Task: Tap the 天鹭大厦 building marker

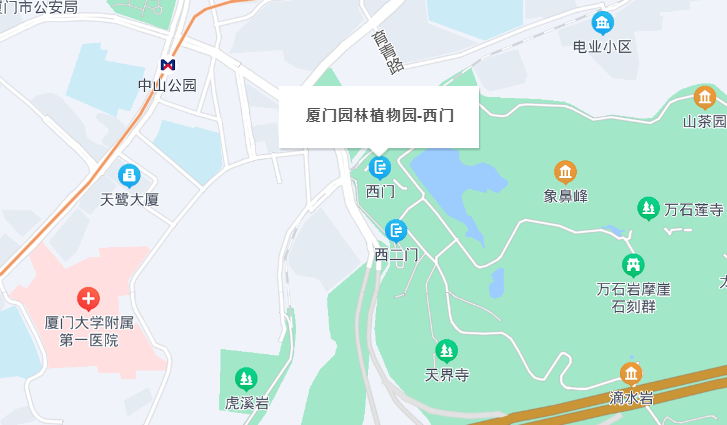Action: point(129,176)
